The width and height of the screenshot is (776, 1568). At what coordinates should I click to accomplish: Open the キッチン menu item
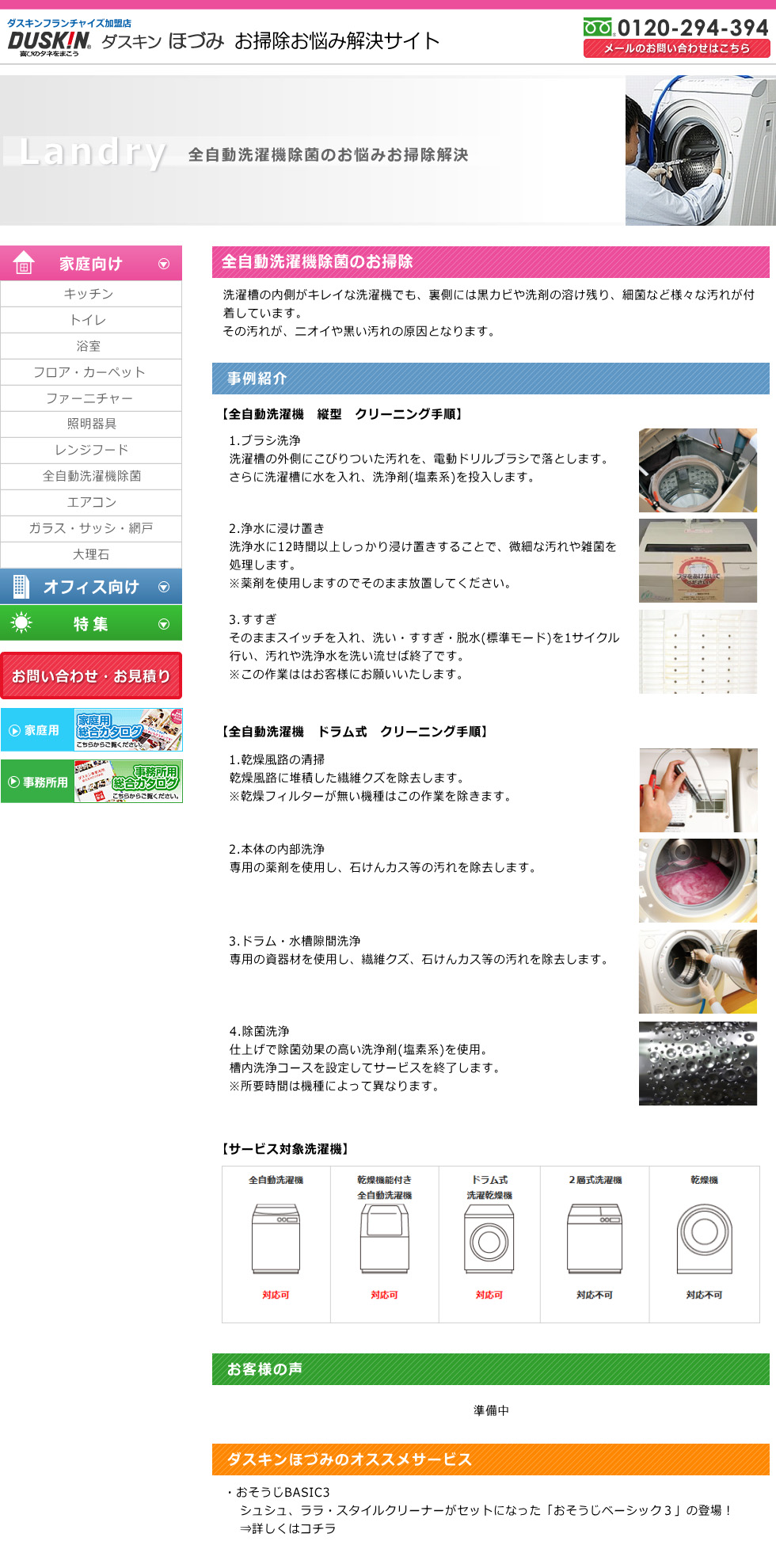(x=90, y=294)
